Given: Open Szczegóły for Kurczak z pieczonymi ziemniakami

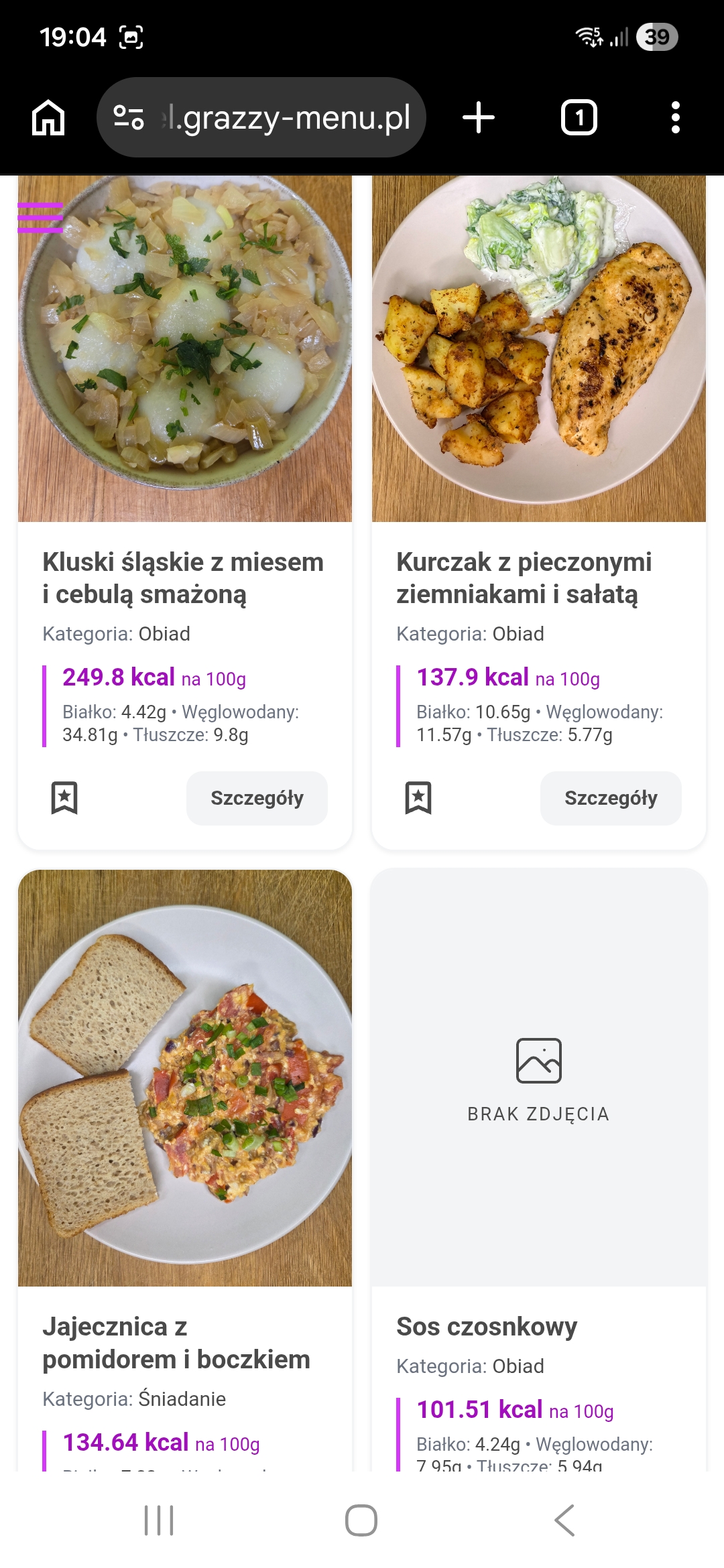Looking at the screenshot, I should [611, 798].
